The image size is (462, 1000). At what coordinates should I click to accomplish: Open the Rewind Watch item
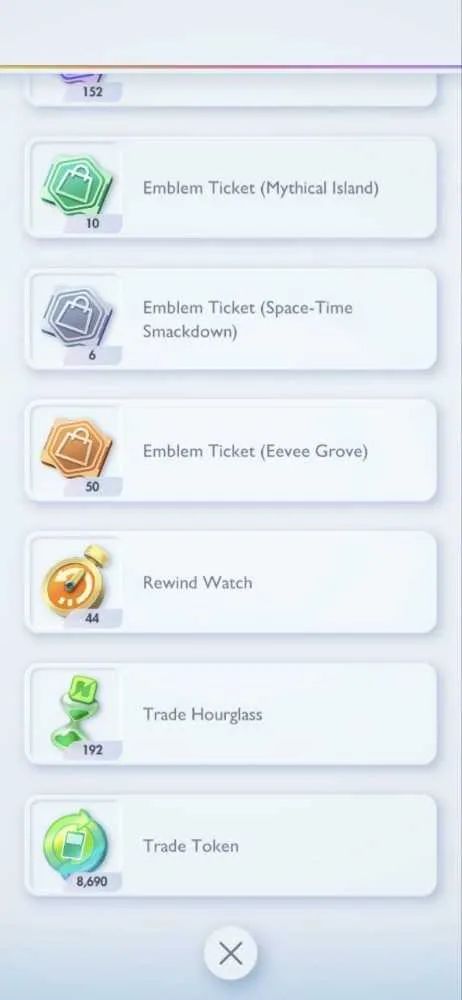[231, 582]
